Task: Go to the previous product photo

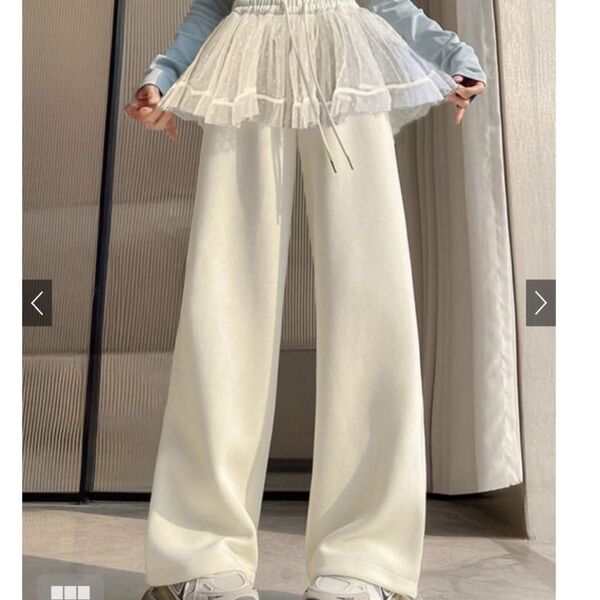Action: [37, 303]
